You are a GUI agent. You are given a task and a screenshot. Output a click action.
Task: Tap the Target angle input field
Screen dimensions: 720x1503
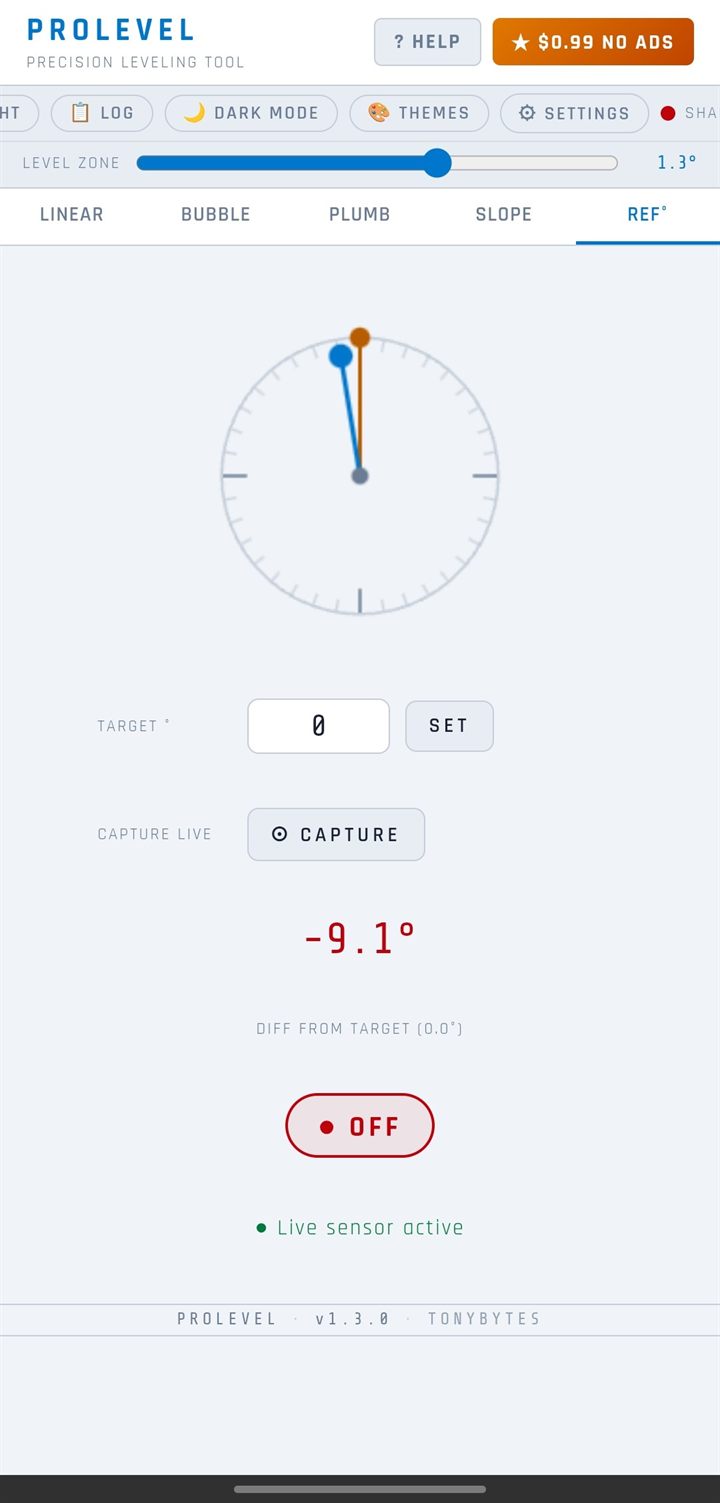318,726
